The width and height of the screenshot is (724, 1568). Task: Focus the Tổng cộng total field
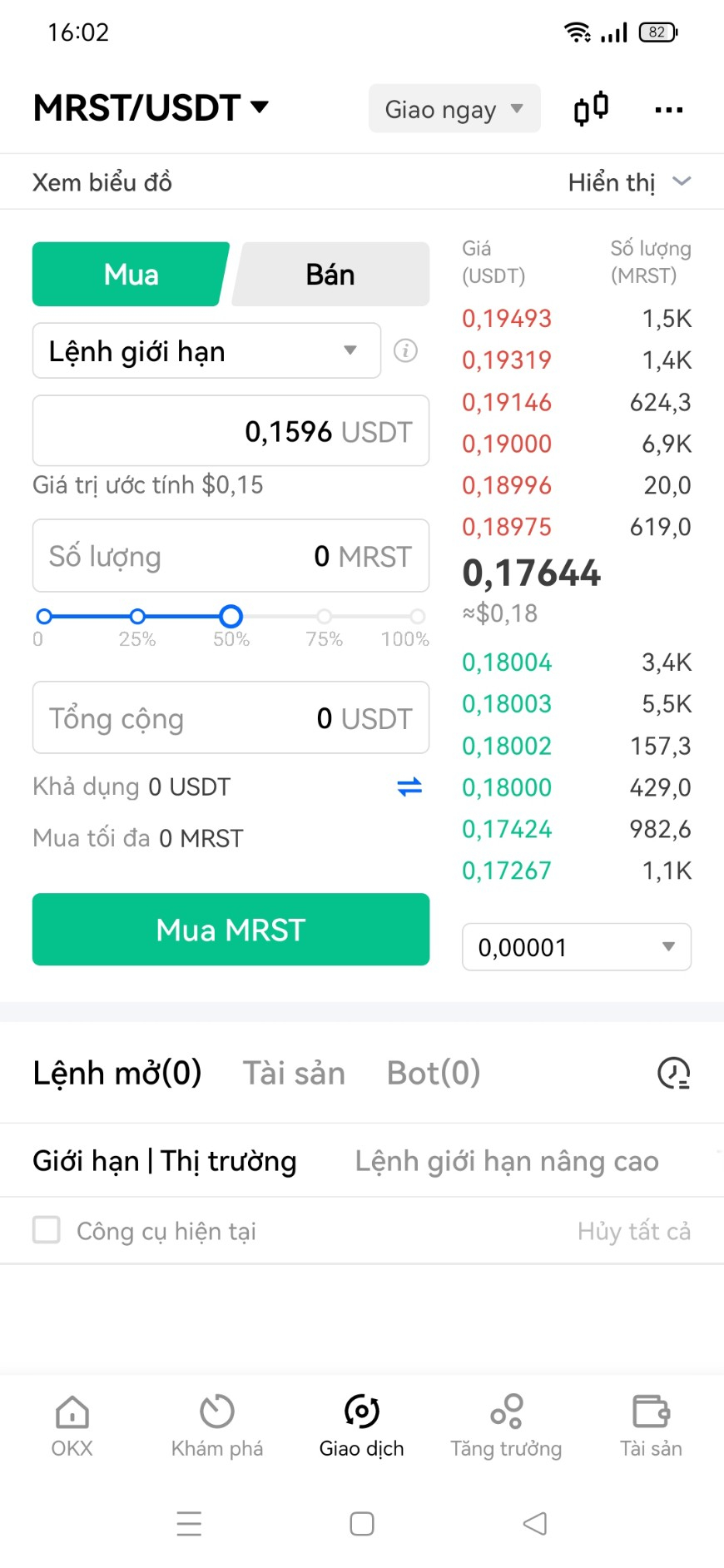pos(231,718)
